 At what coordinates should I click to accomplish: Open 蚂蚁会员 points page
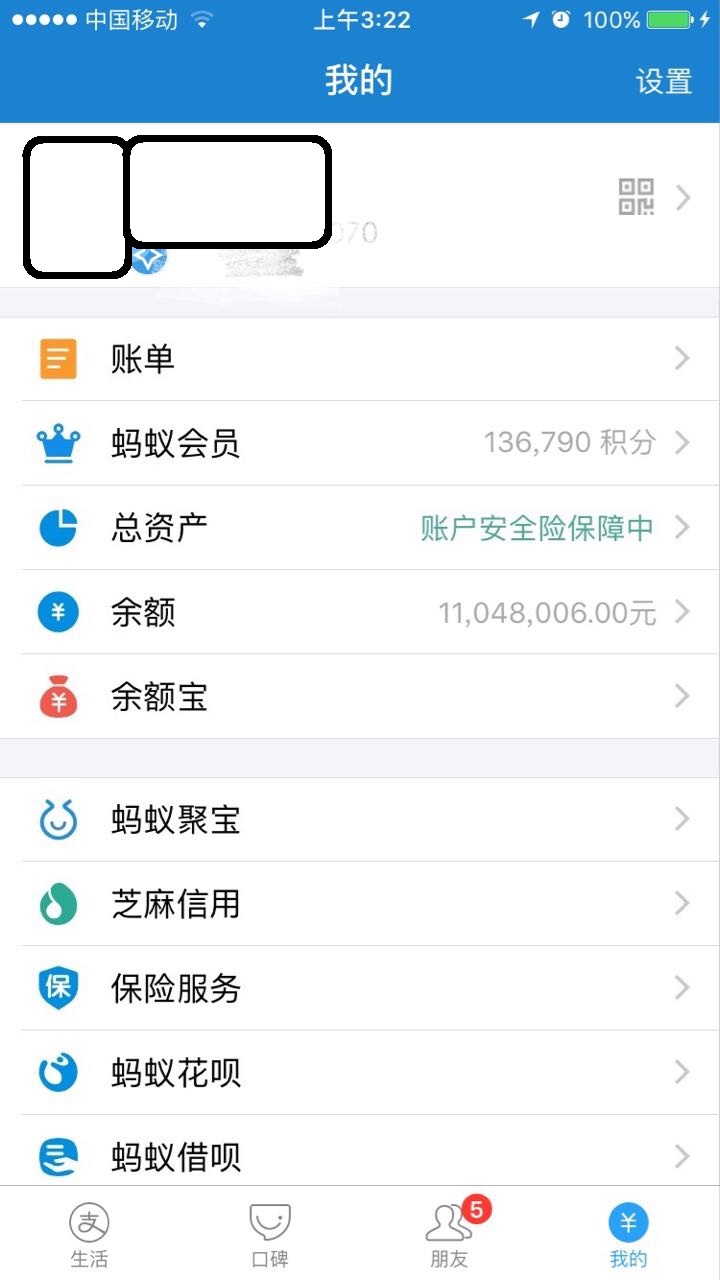[360, 443]
